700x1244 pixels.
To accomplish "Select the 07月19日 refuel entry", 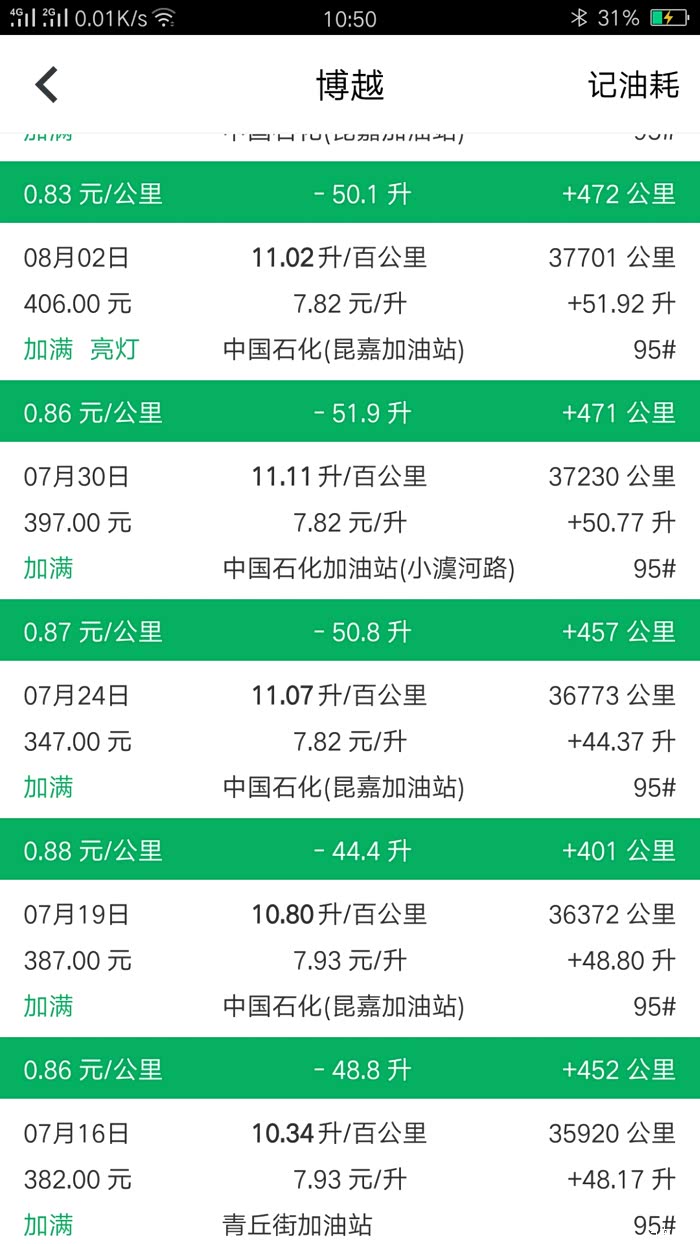I will pyautogui.click(x=350, y=960).
